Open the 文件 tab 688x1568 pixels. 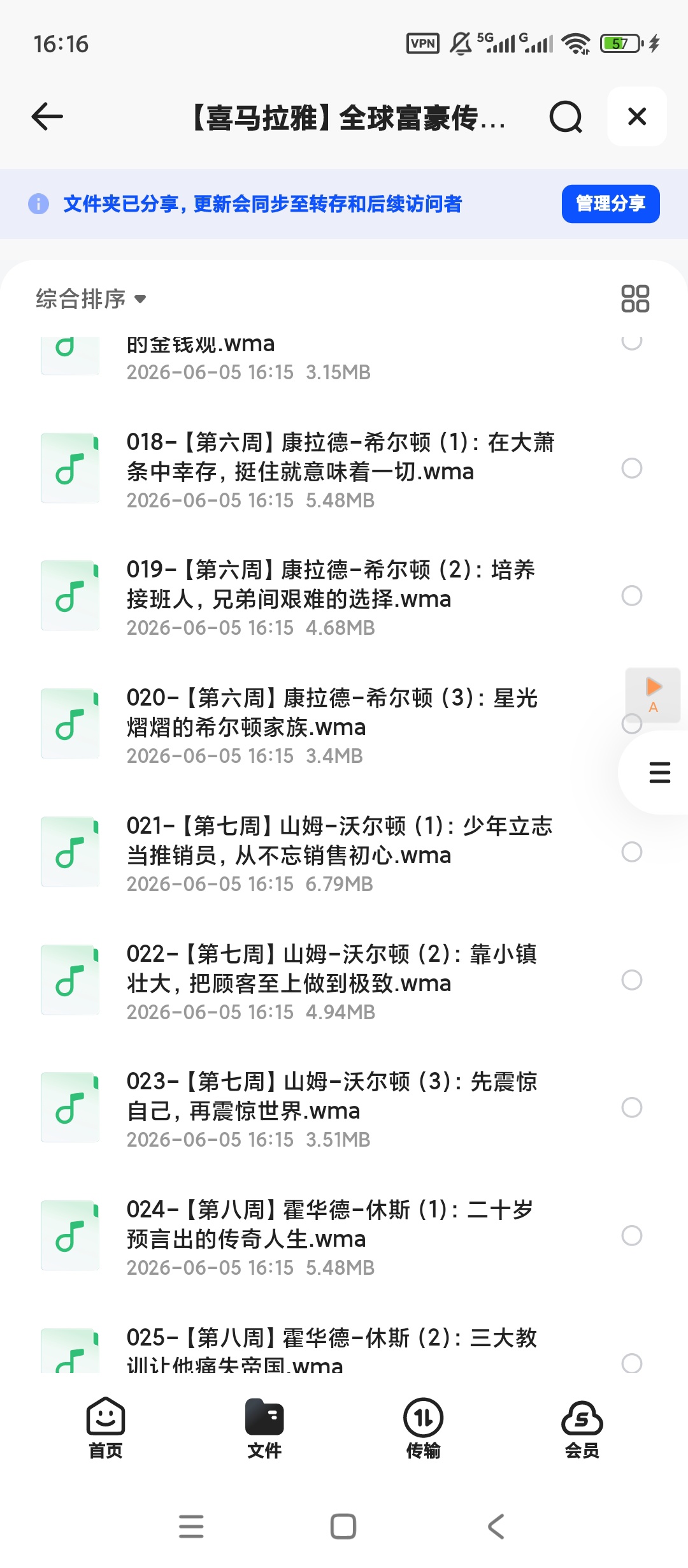[264, 1428]
